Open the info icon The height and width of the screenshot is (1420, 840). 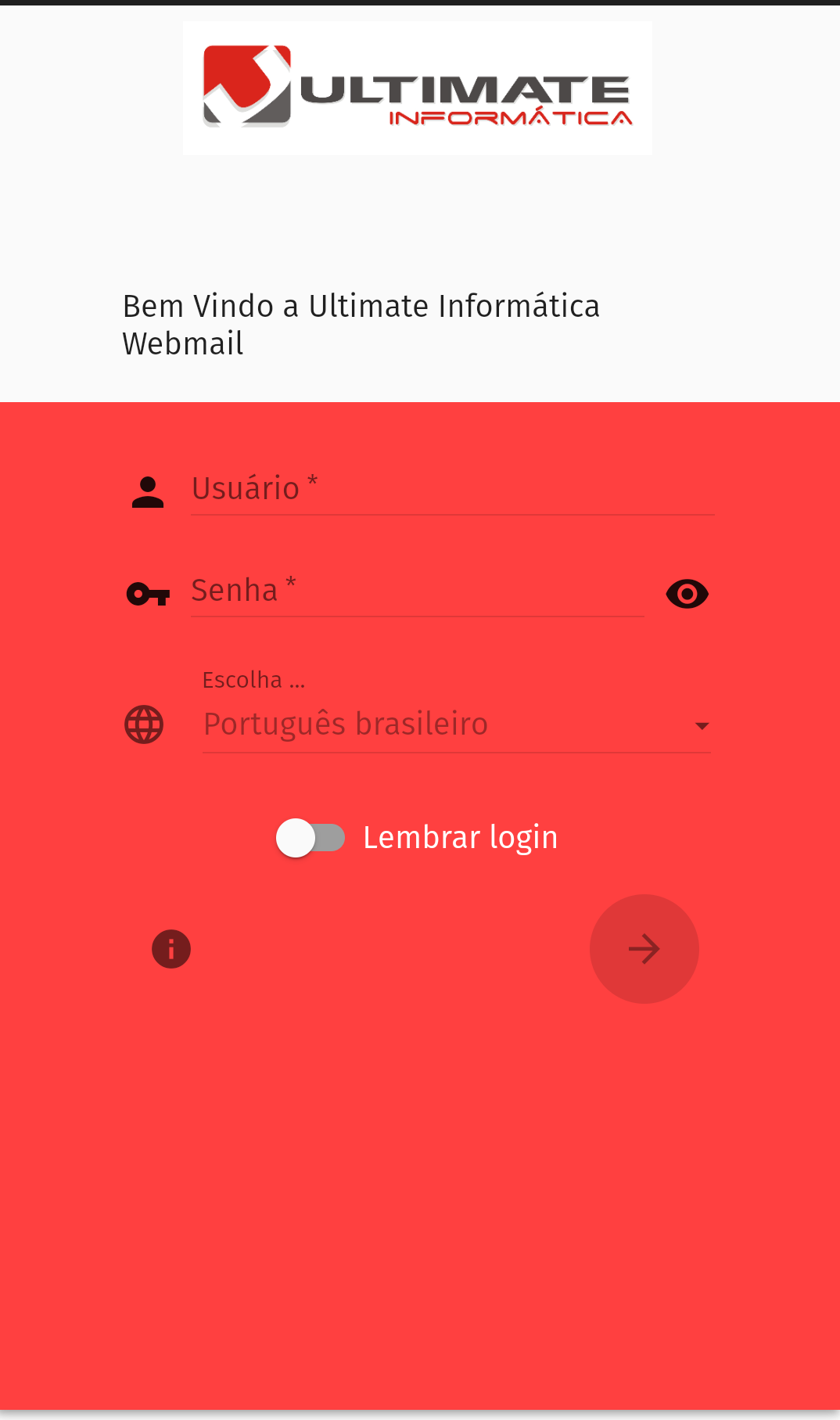[171, 949]
